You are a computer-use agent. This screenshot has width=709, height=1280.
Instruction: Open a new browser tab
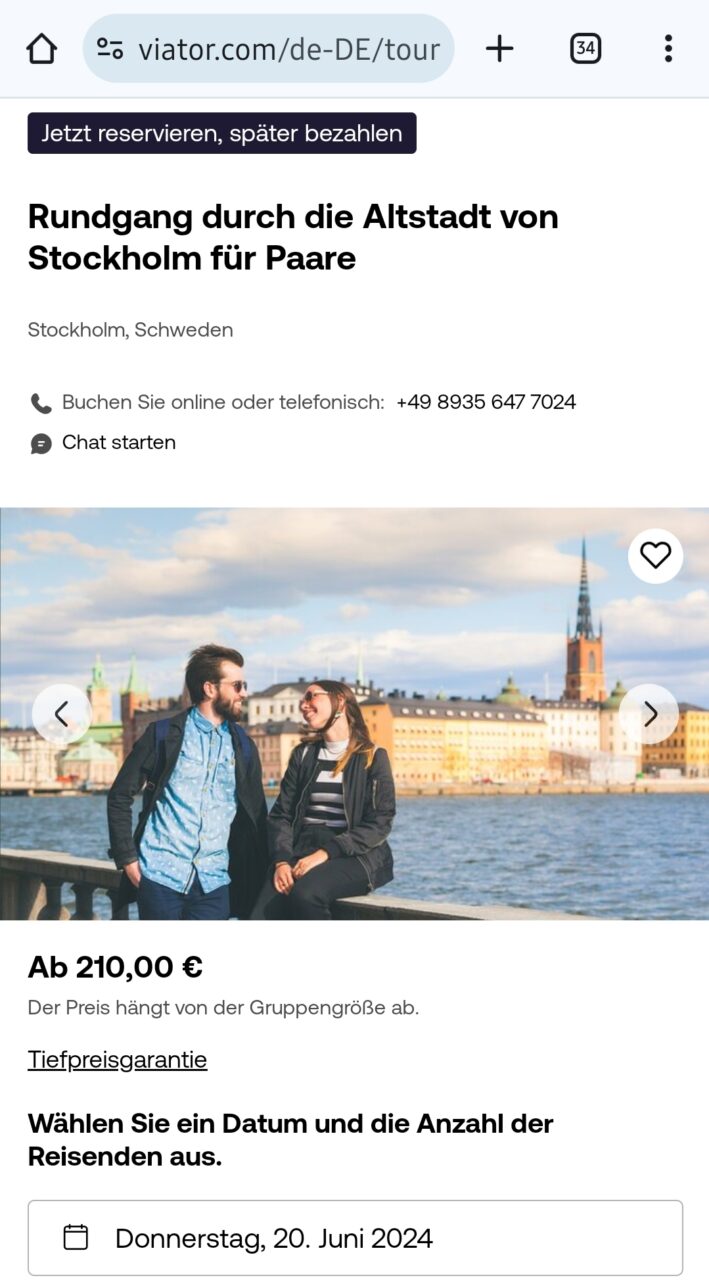click(x=499, y=48)
